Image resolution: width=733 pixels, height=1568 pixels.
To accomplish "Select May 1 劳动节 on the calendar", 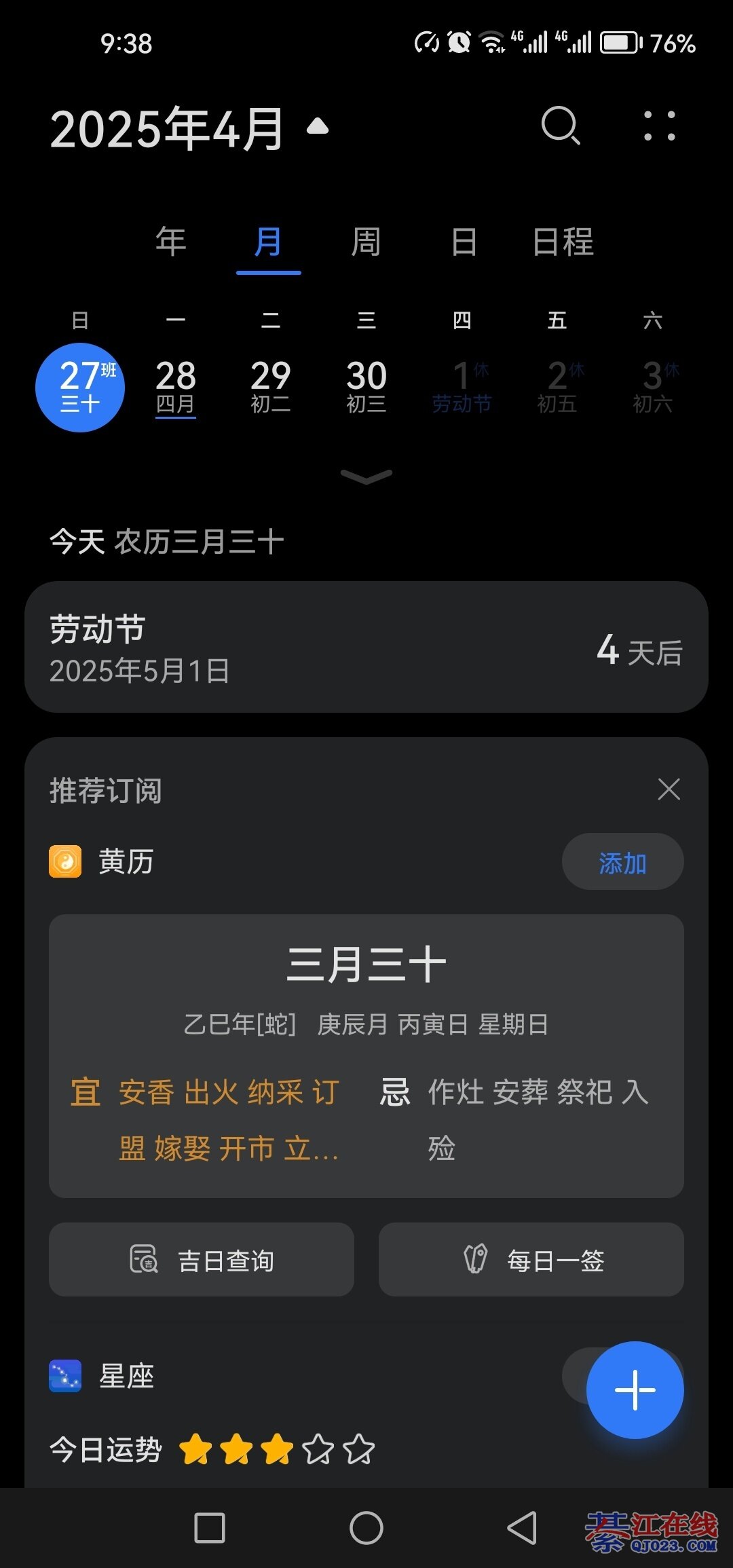I will click(462, 386).
